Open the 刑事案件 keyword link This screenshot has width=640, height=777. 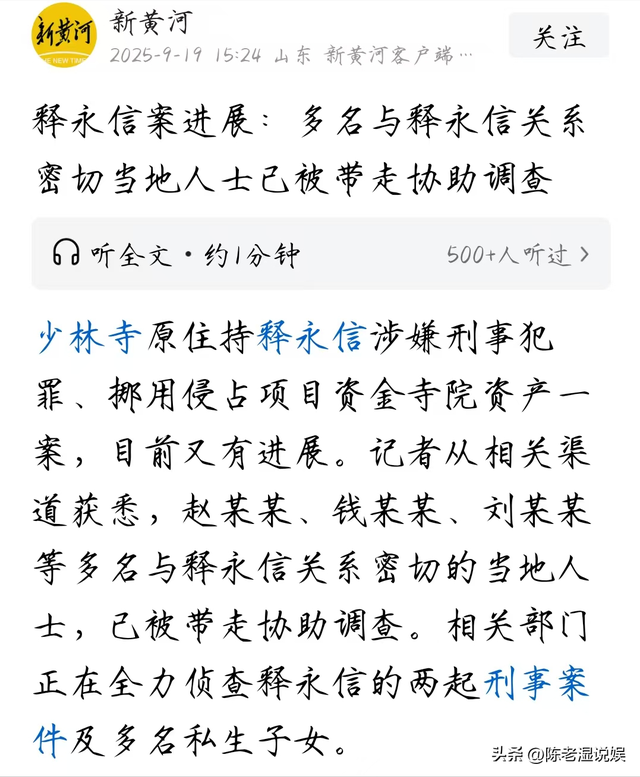[x=535, y=685]
